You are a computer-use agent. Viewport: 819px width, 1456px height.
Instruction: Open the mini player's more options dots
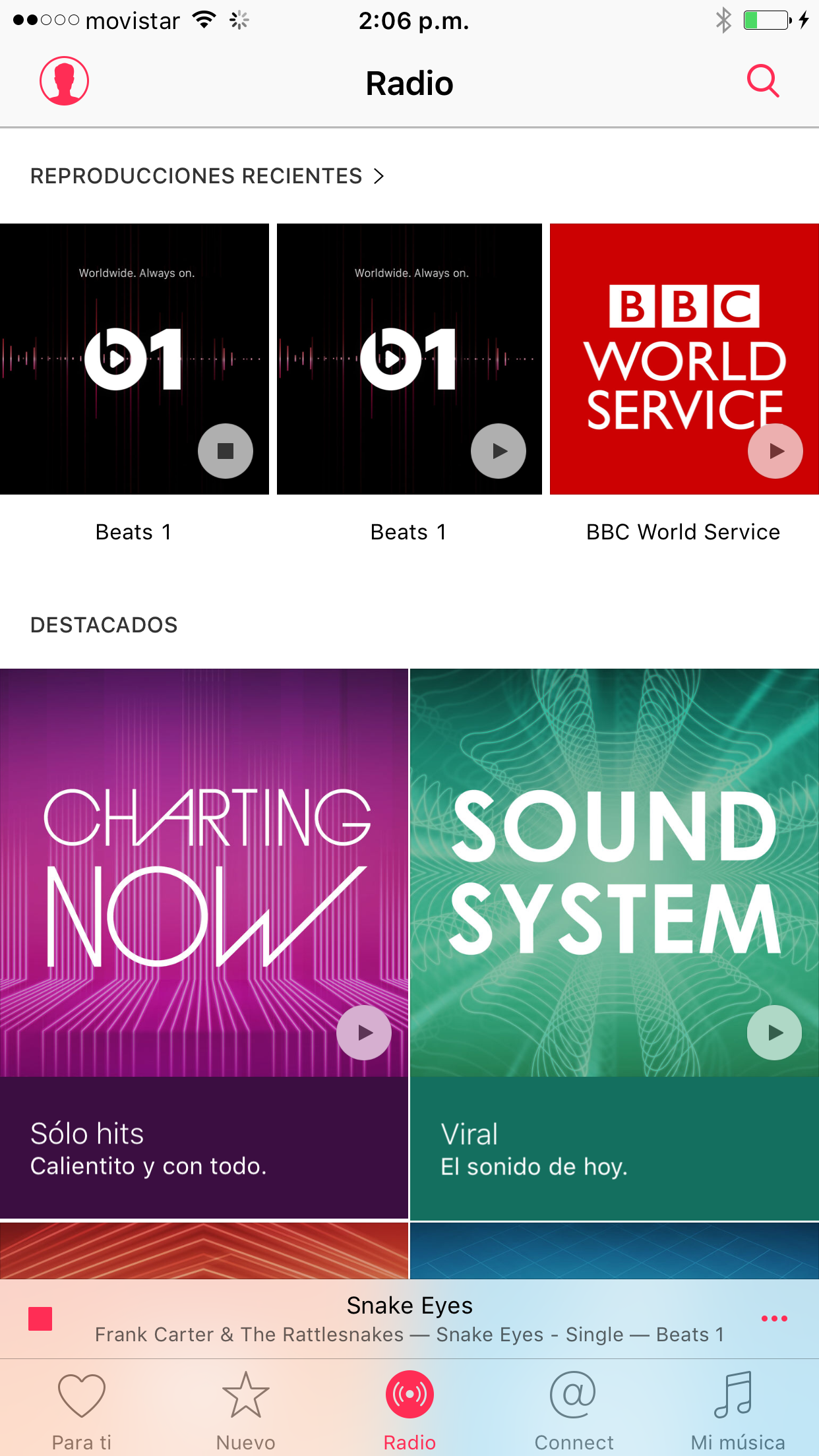tap(774, 1319)
